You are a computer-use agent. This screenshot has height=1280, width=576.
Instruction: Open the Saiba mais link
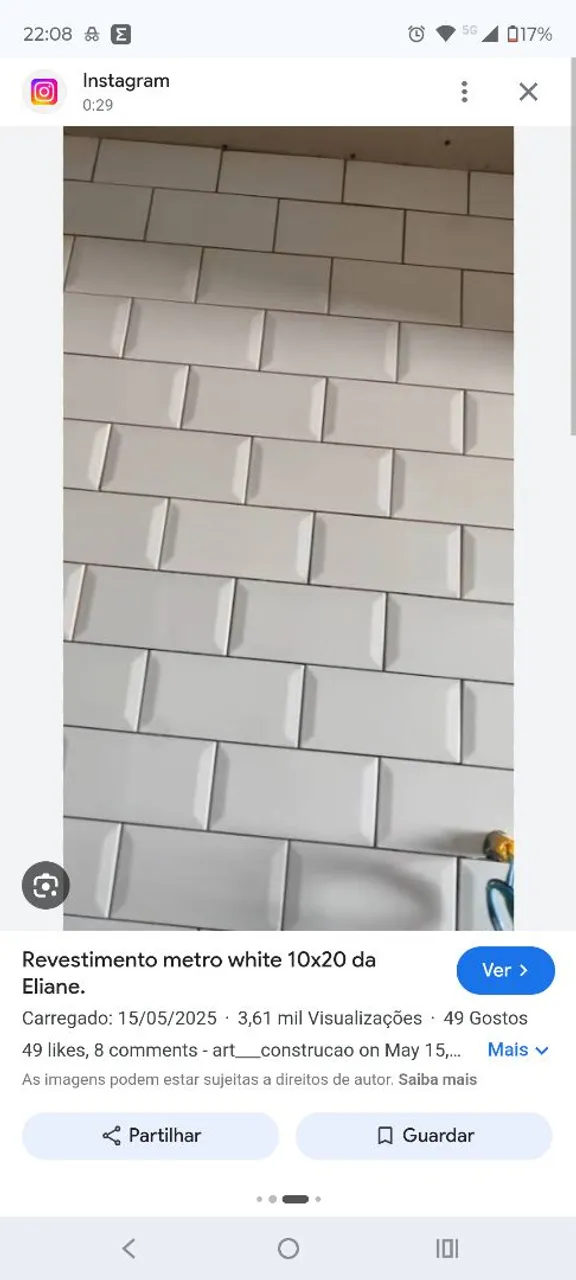pyautogui.click(x=437, y=1080)
